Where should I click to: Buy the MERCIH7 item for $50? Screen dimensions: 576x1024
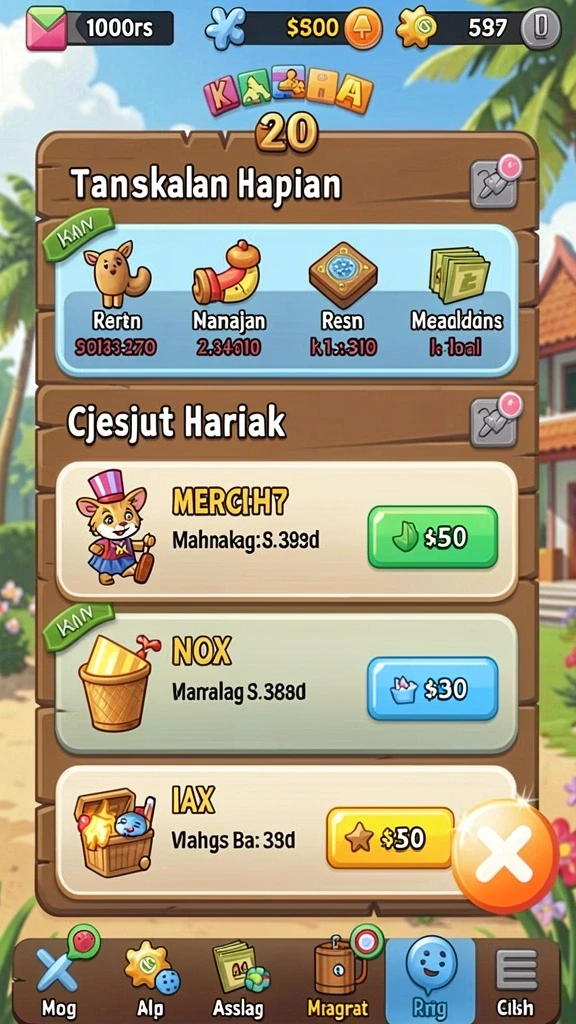tap(432, 537)
